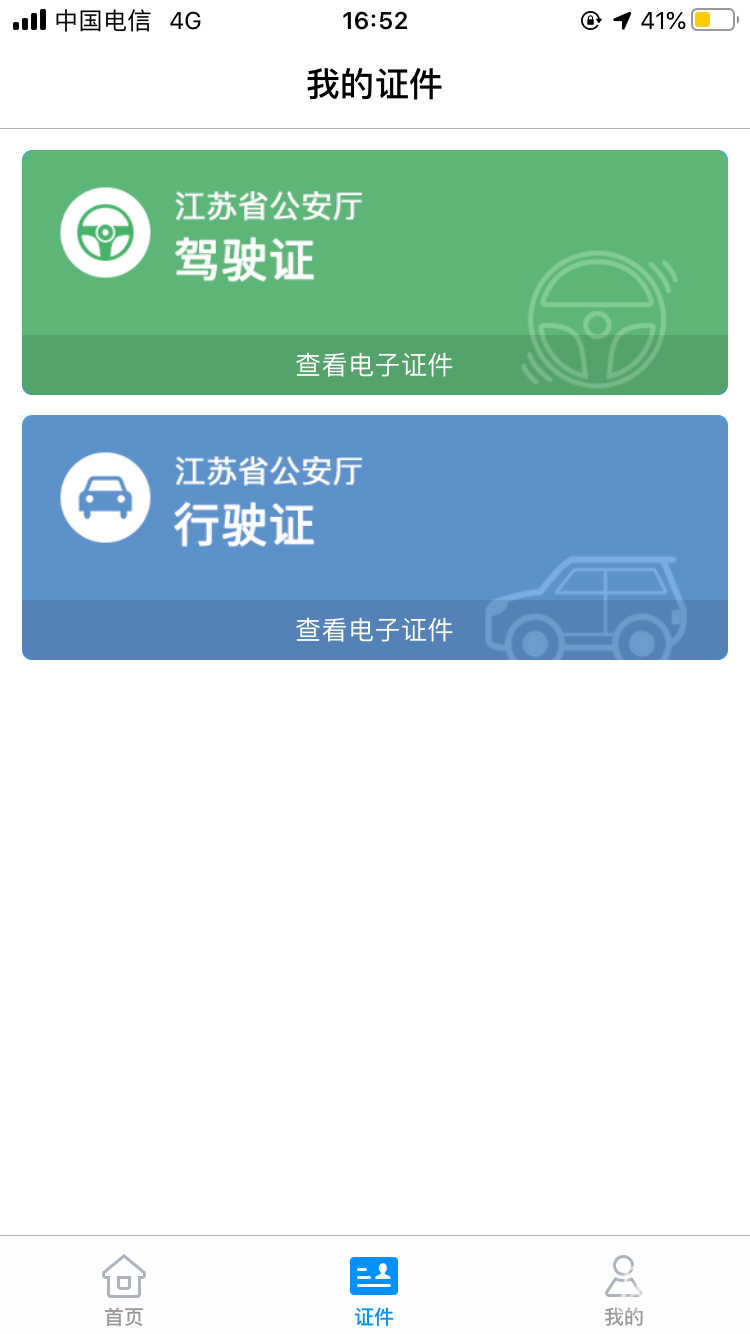750x1334 pixels.
Task: Tap the white car icon on the vehicle license card
Action: pos(105,496)
